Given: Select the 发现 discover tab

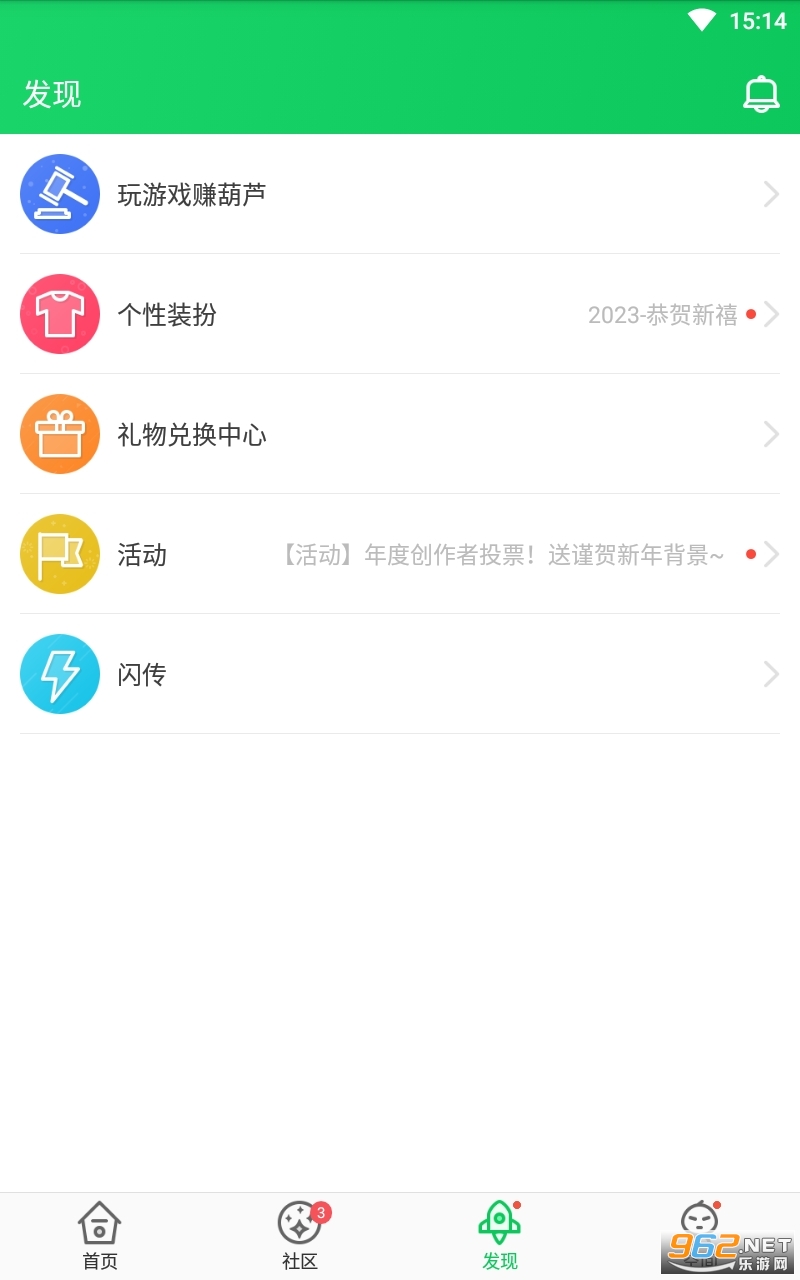Looking at the screenshot, I should (500, 1236).
